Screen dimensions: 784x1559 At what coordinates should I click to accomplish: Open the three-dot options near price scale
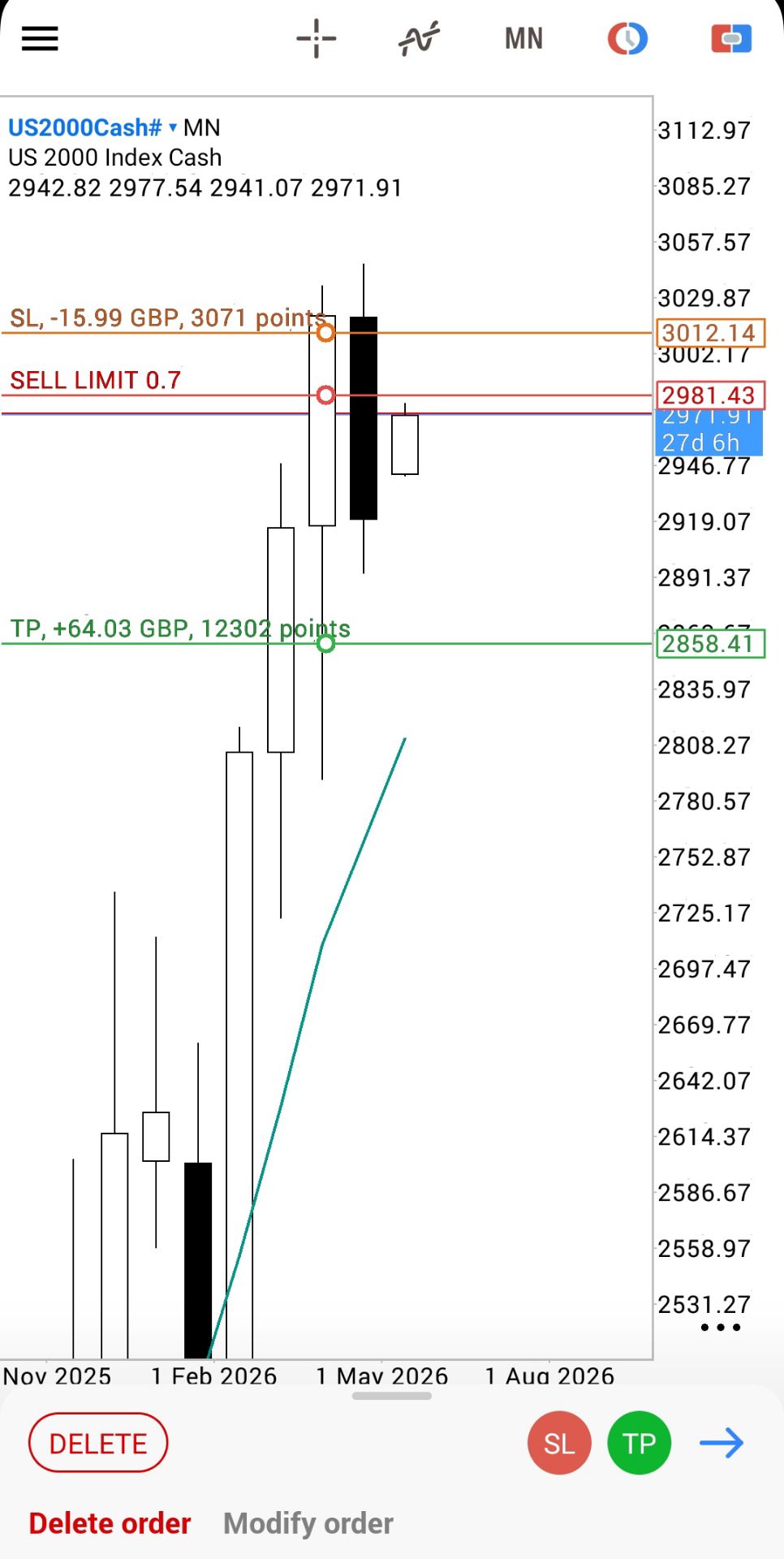click(721, 1328)
